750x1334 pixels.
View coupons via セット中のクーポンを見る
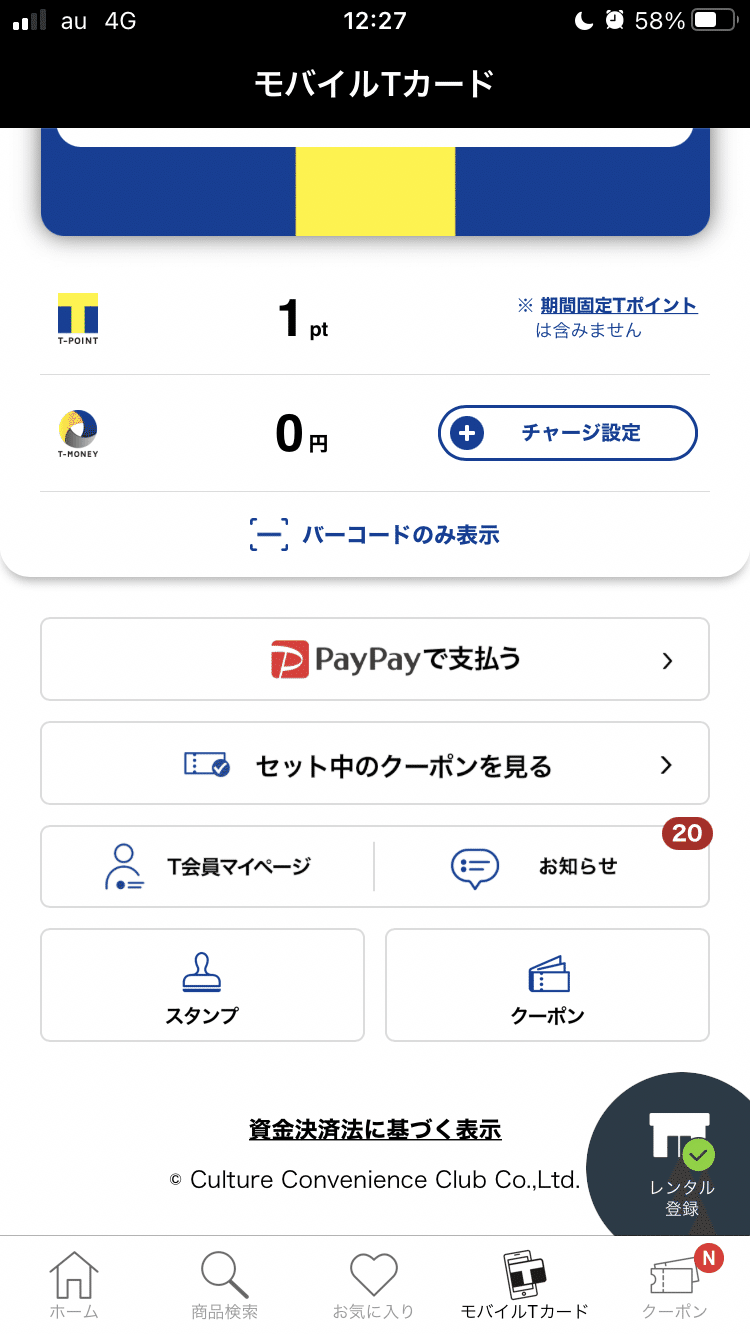(x=375, y=766)
